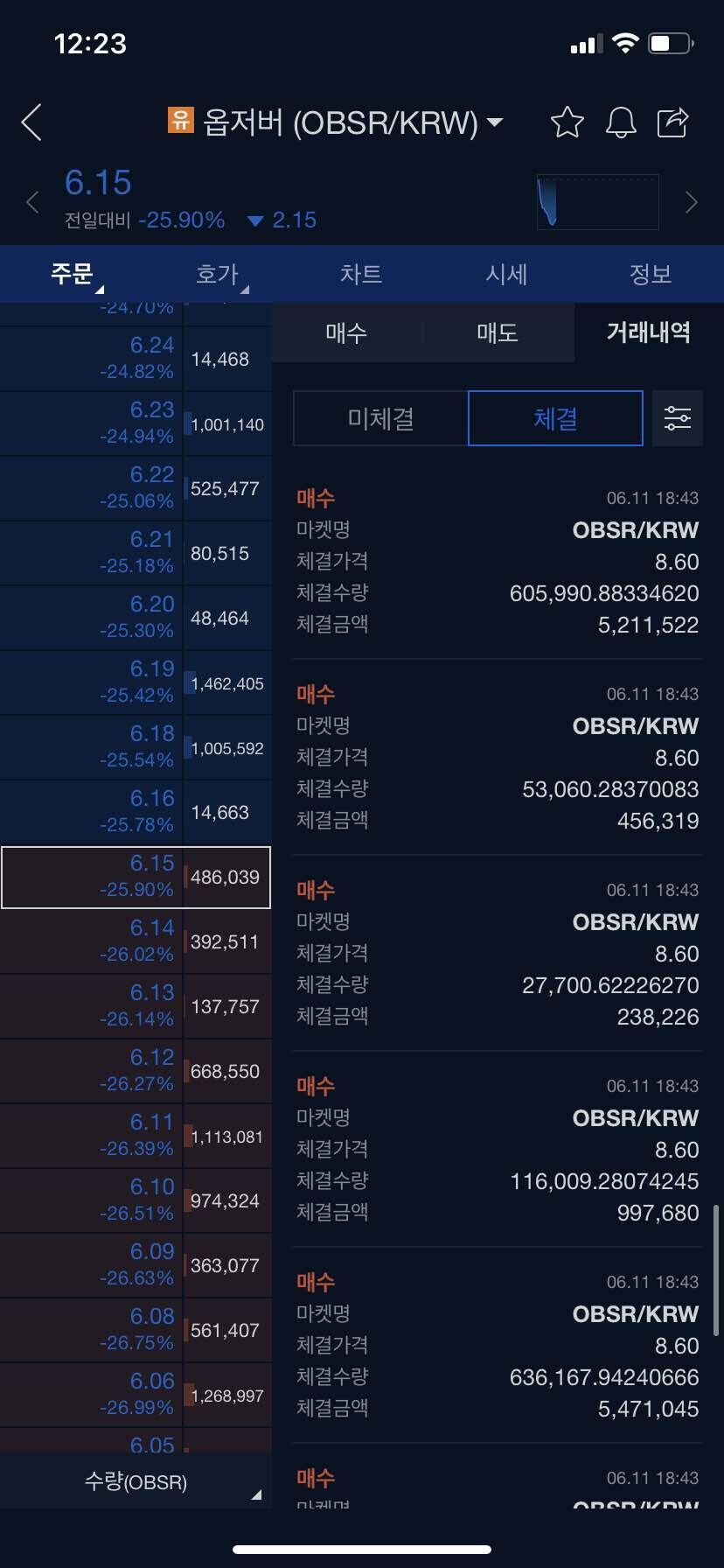Open the mini price chart thumbnail
724x1568 pixels.
coord(597,202)
